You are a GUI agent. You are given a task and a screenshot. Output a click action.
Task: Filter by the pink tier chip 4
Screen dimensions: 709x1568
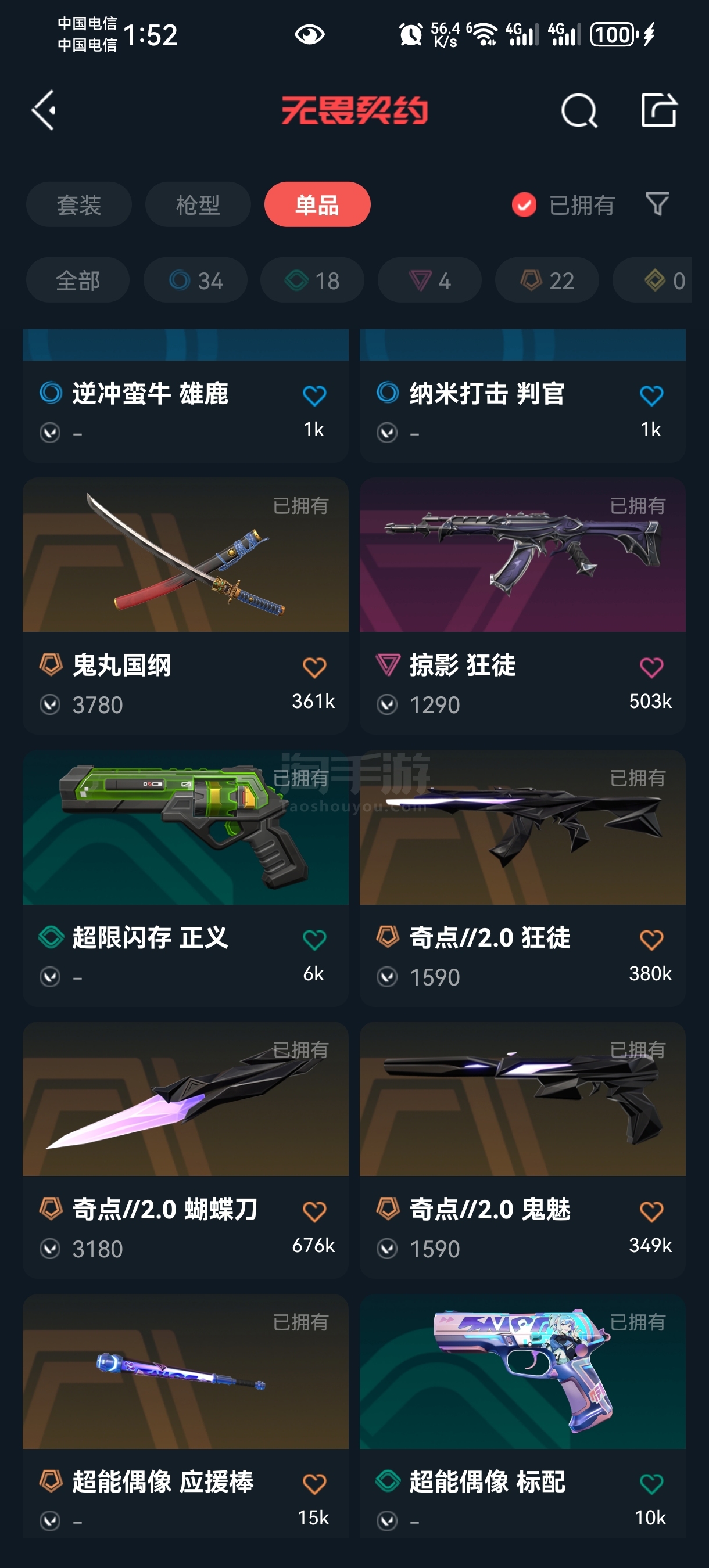point(429,280)
